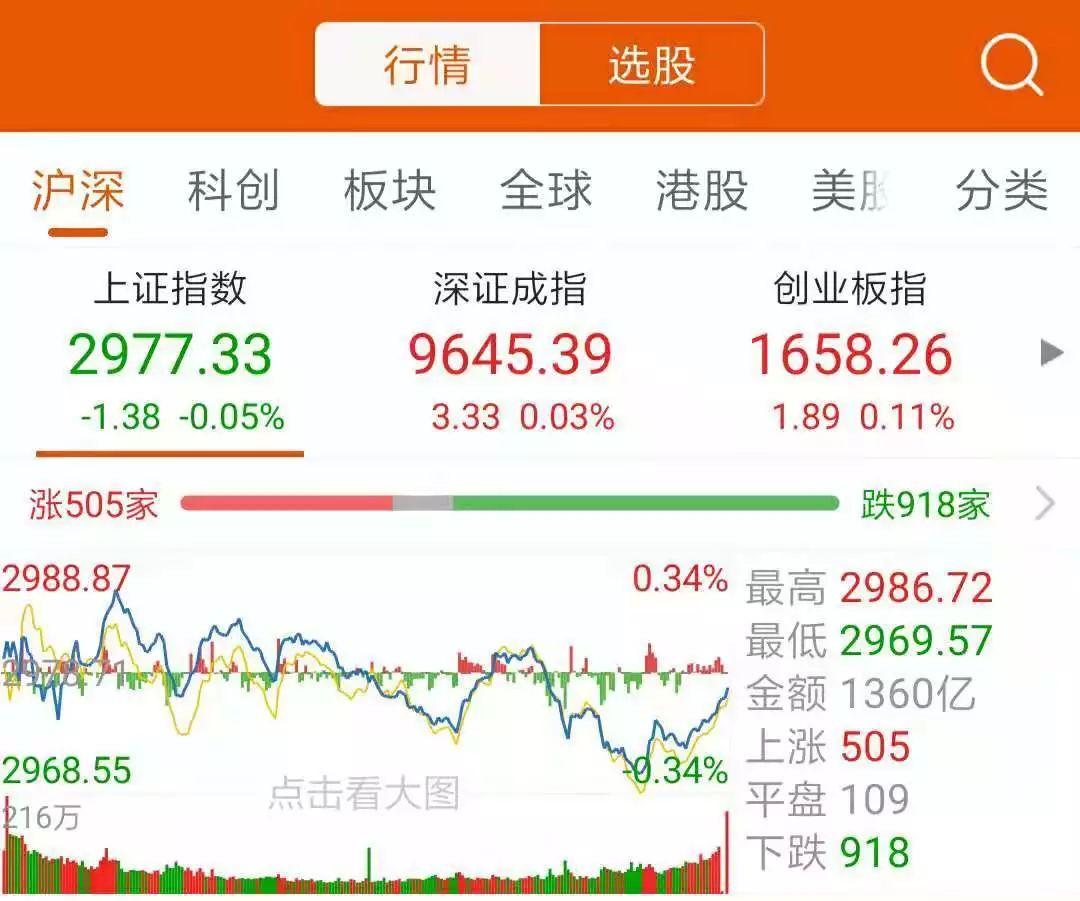Open the search magnifier icon
Viewport: 1080px width, 901px height.
(x=1011, y=65)
